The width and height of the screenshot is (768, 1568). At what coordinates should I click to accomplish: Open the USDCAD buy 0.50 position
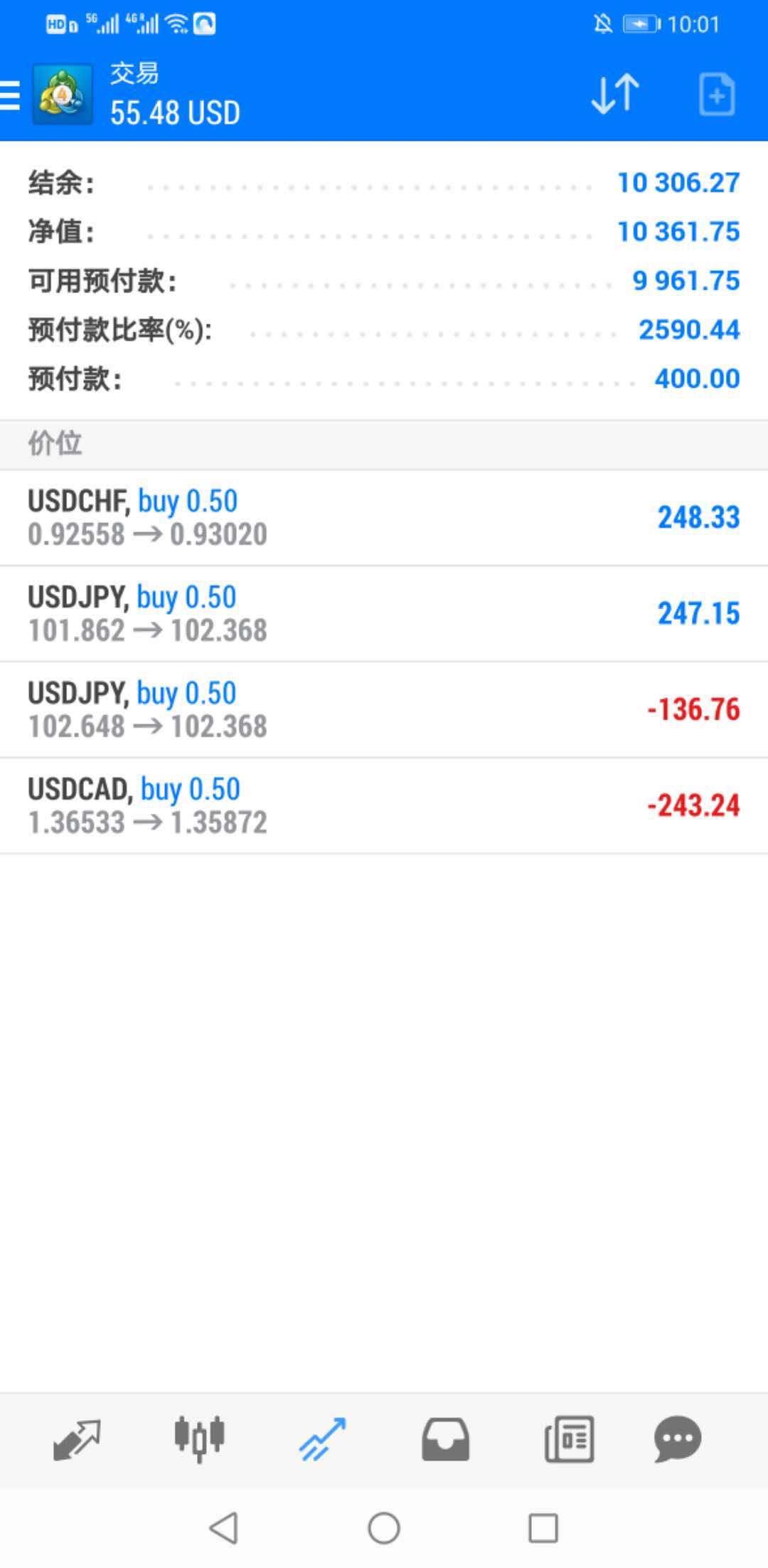tap(384, 806)
